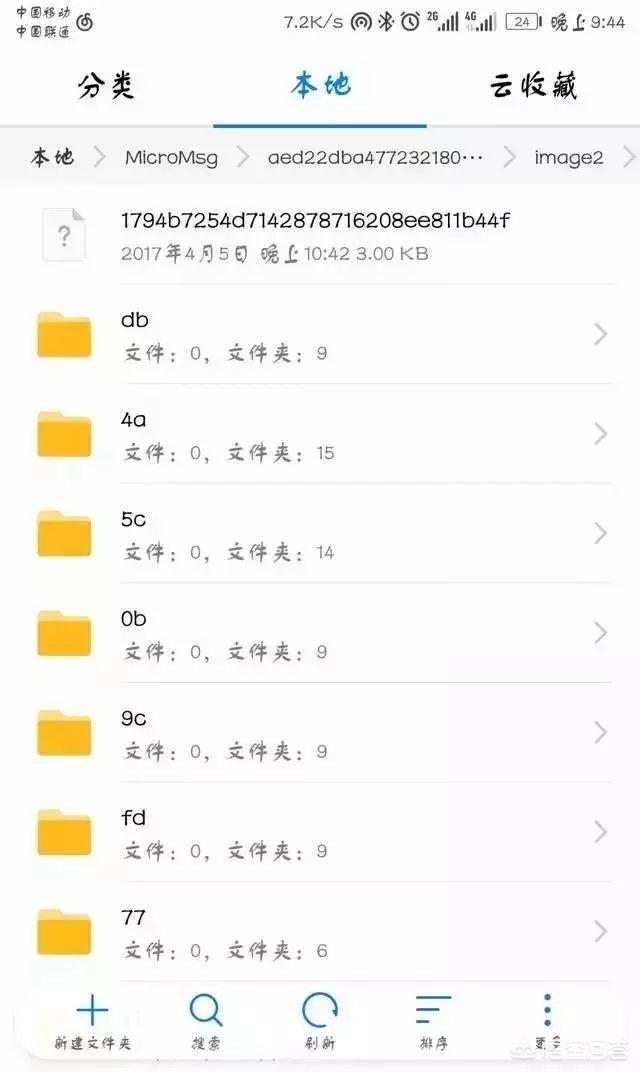Open the 4a folder
Viewport: 640px width, 1072px height.
[x=320, y=434]
